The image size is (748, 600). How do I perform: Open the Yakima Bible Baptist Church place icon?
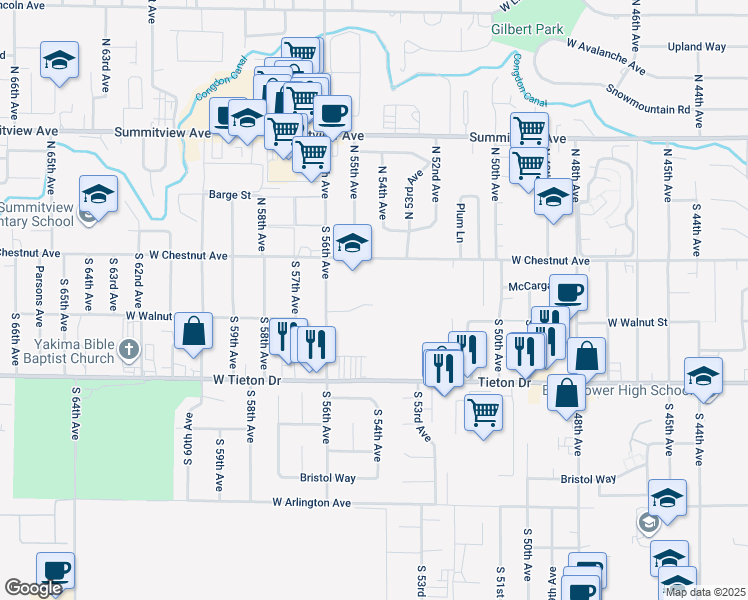(x=127, y=350)
